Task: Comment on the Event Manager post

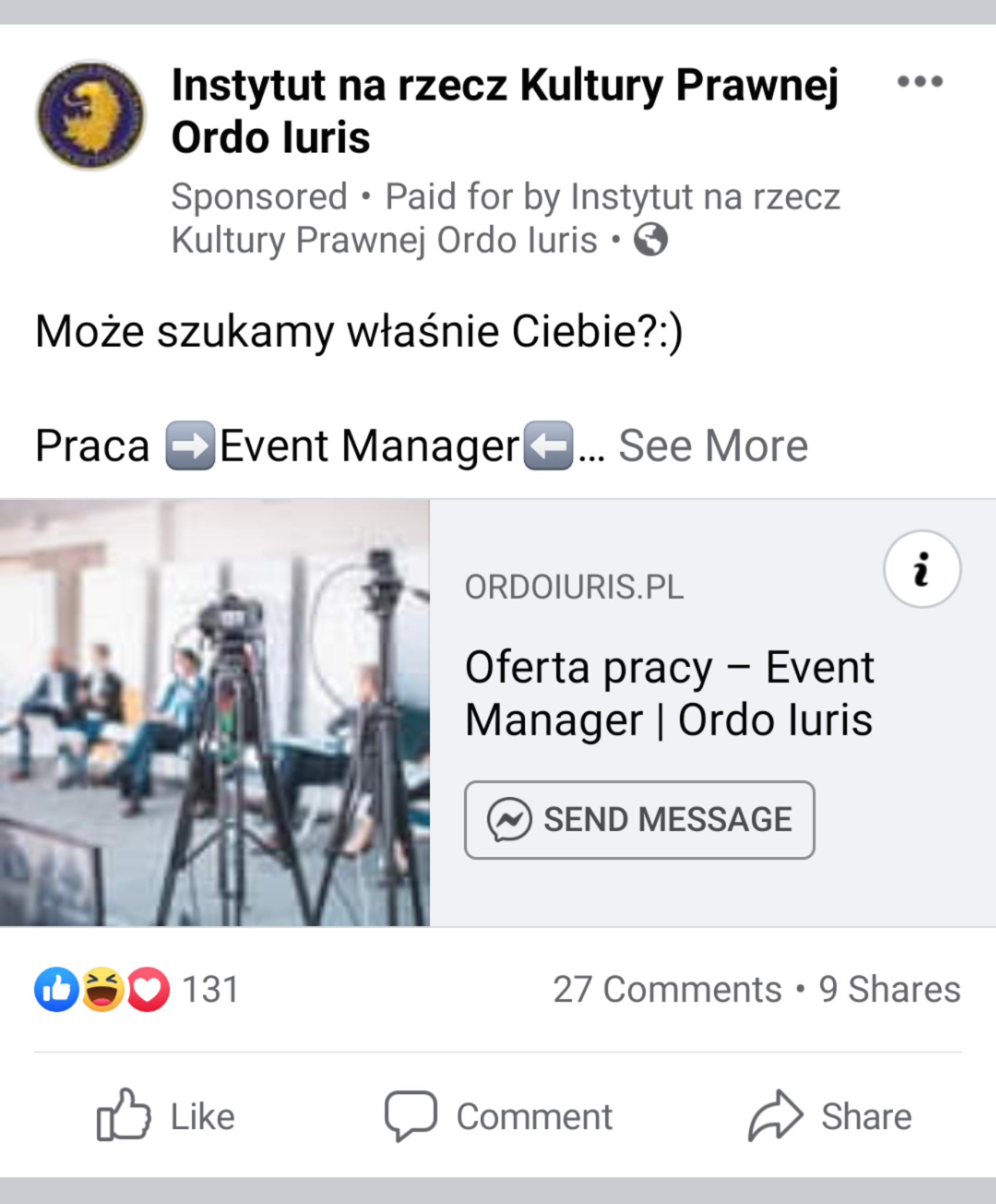Action: 498,1116
